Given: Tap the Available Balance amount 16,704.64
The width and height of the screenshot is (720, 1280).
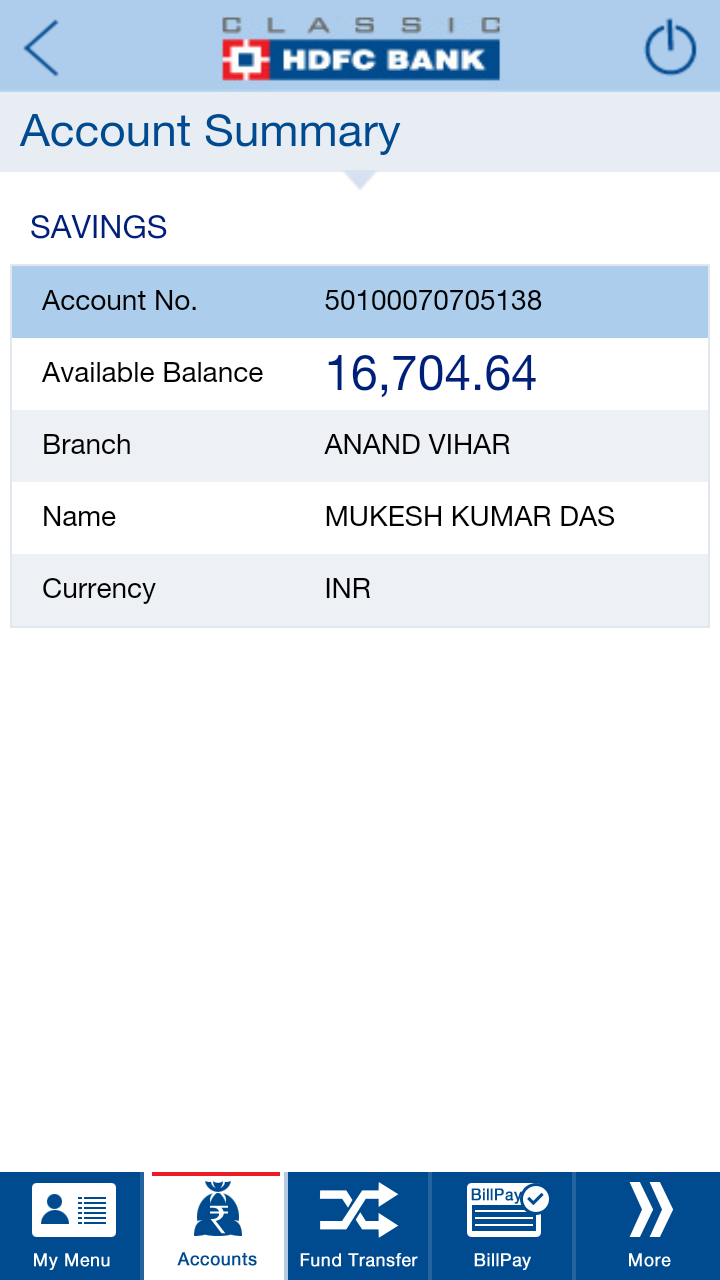Looking at the screenshot, I should coord(430,372).
